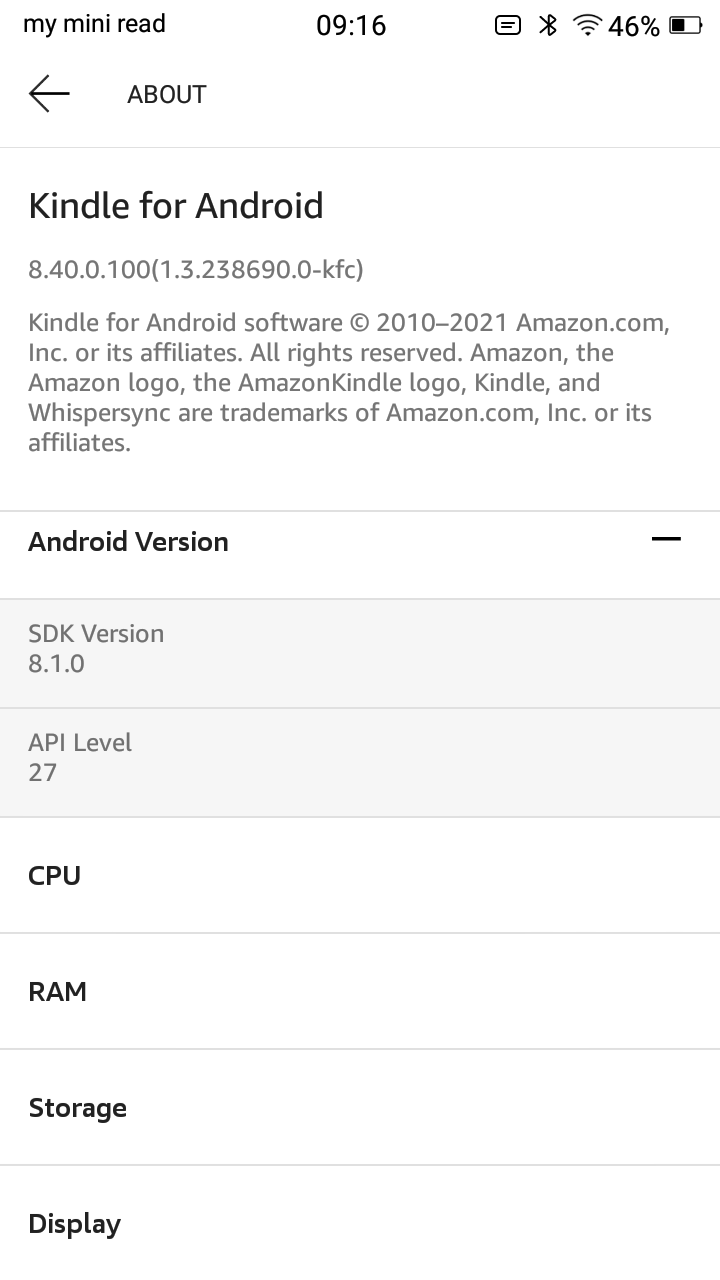Expand the Display section
Viewport: 720px width, 1280px height.
(x=360, y=1223)
